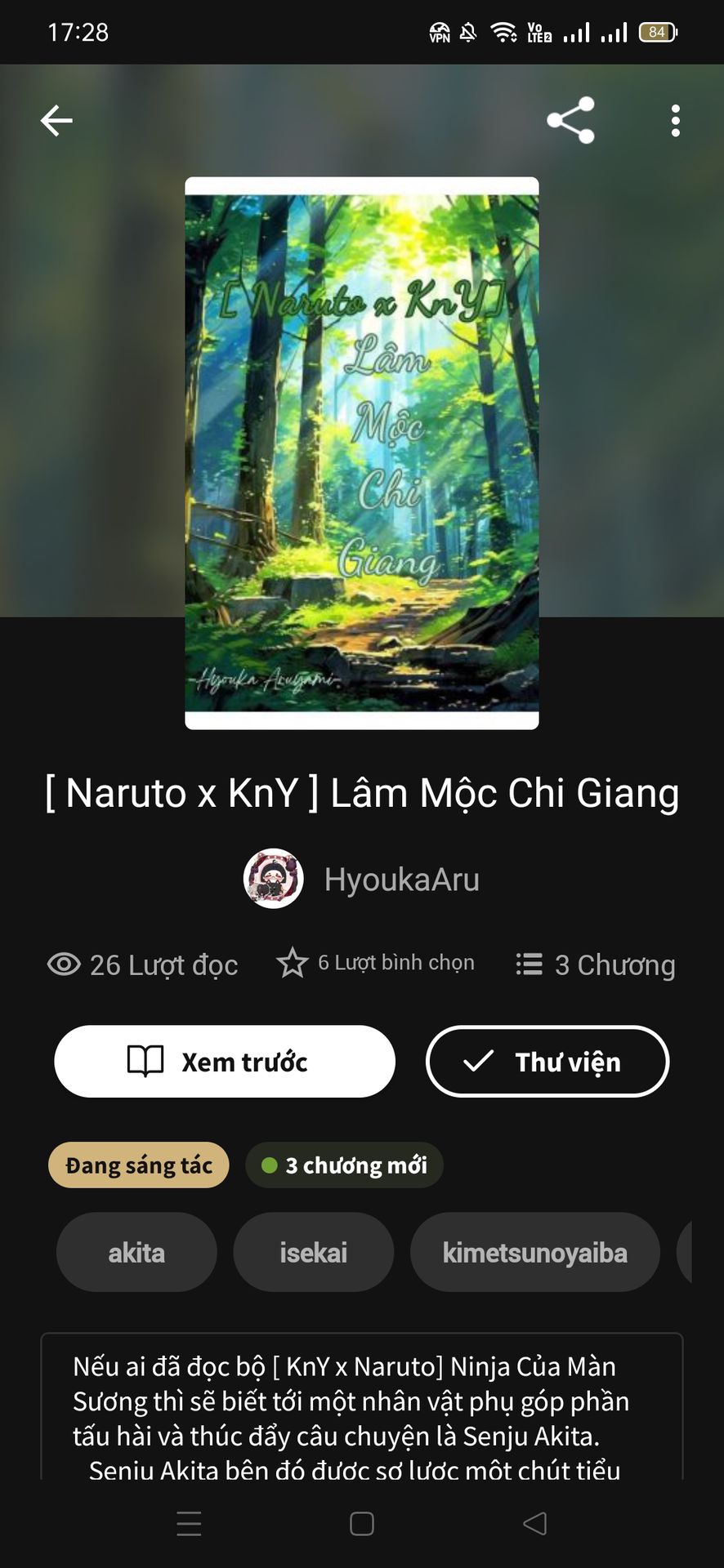The image size is (724, 1568).
Task: Open author HyoukaAru's profile
Action: tap(362, 880)
